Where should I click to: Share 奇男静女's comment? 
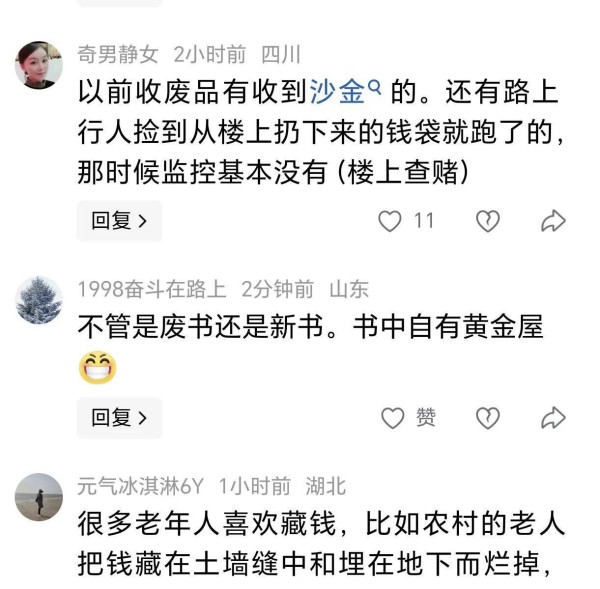[553, 221]
